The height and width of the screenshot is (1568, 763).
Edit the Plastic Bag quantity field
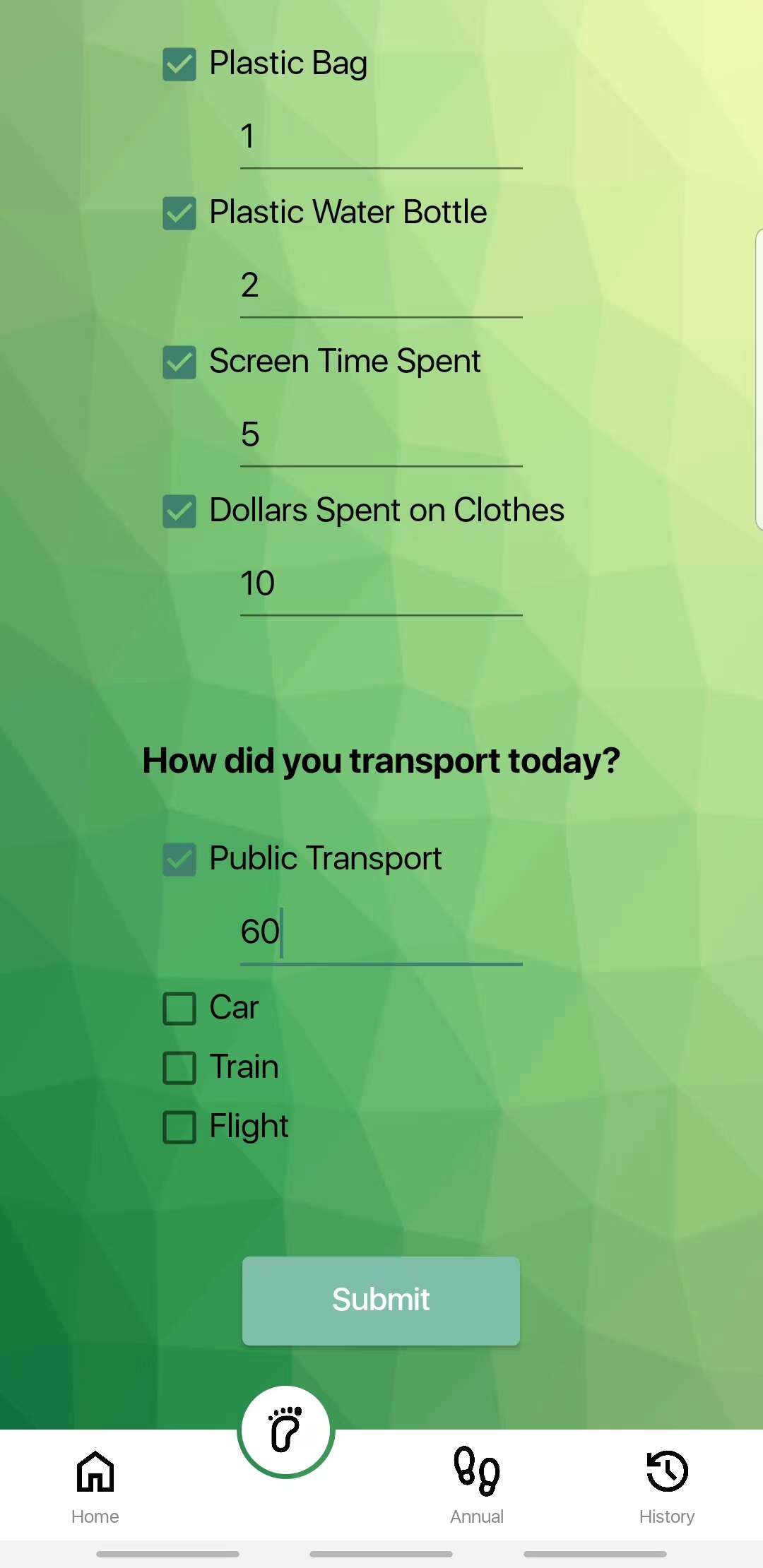381,138
